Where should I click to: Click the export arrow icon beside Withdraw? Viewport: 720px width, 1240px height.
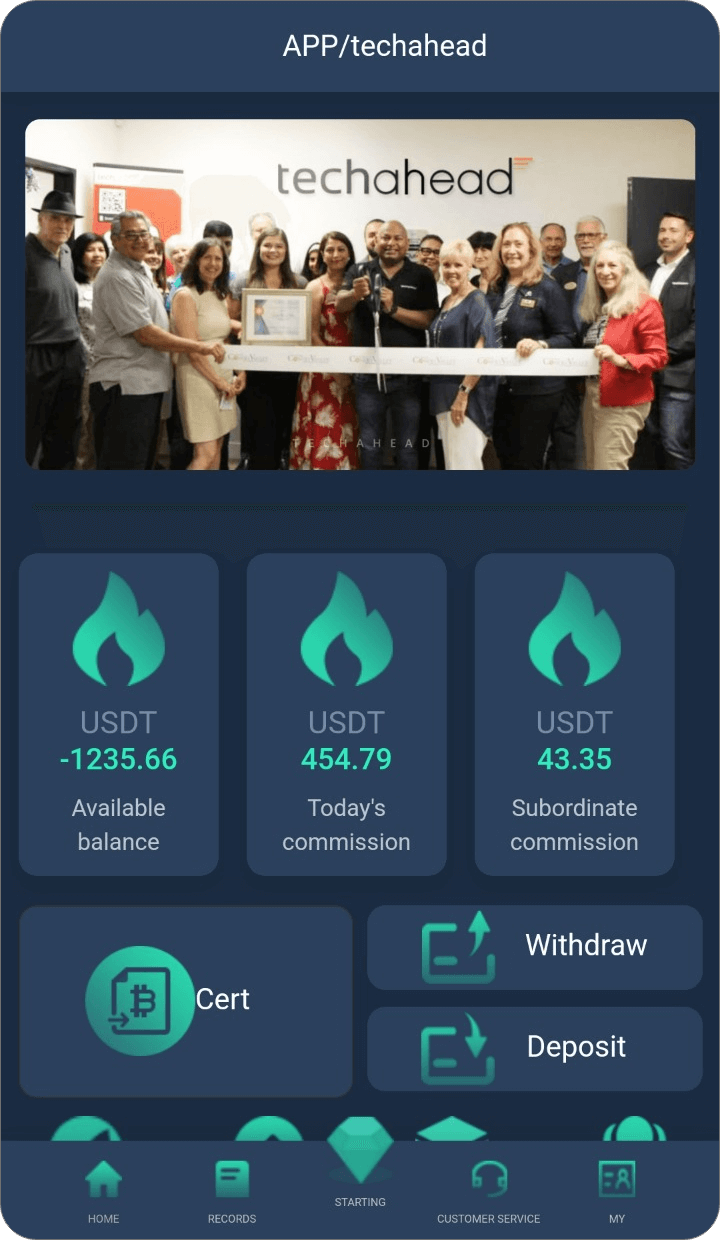click(460, 945)
